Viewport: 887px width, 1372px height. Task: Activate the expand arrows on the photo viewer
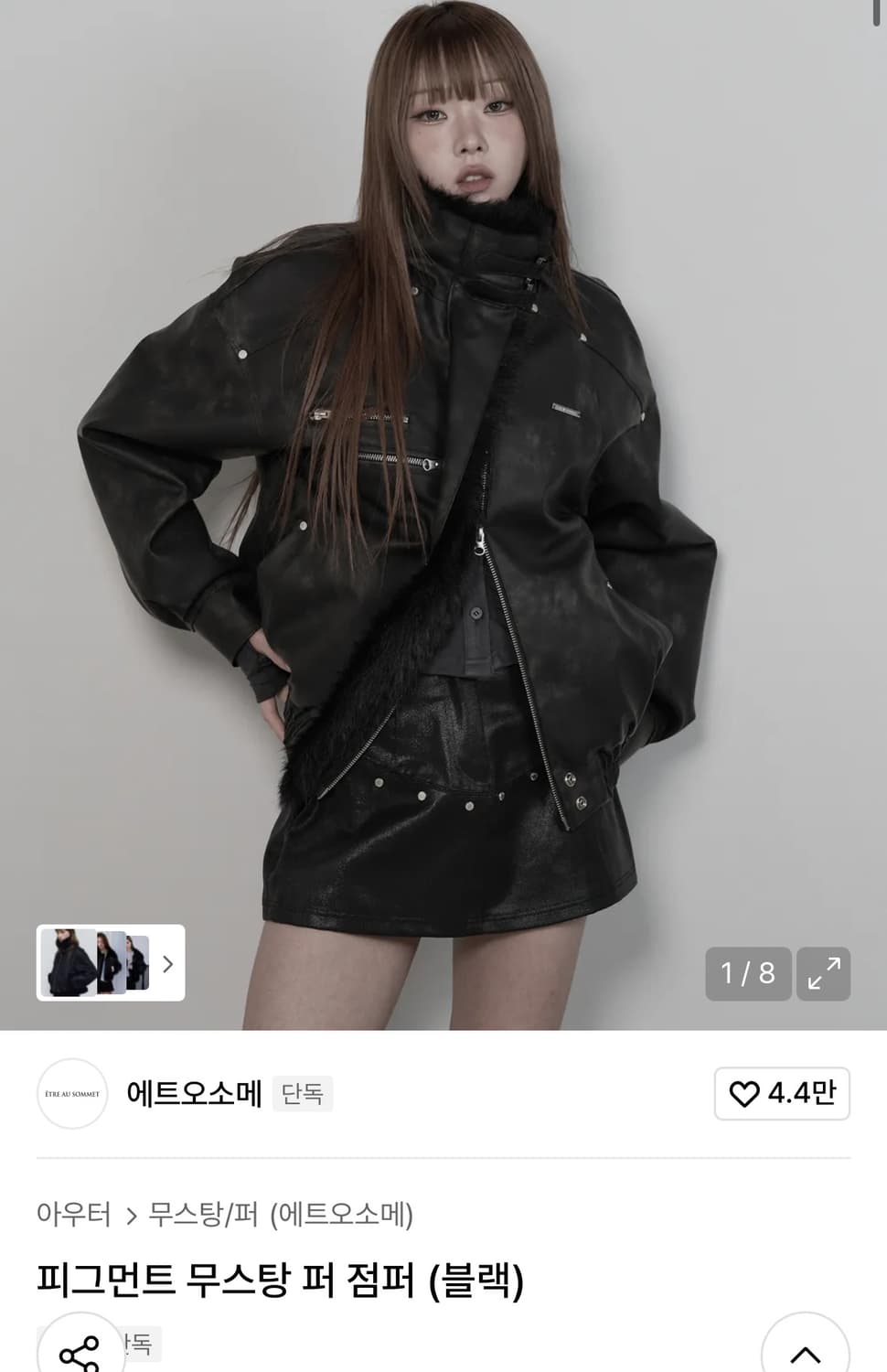[x=824, y=976]
